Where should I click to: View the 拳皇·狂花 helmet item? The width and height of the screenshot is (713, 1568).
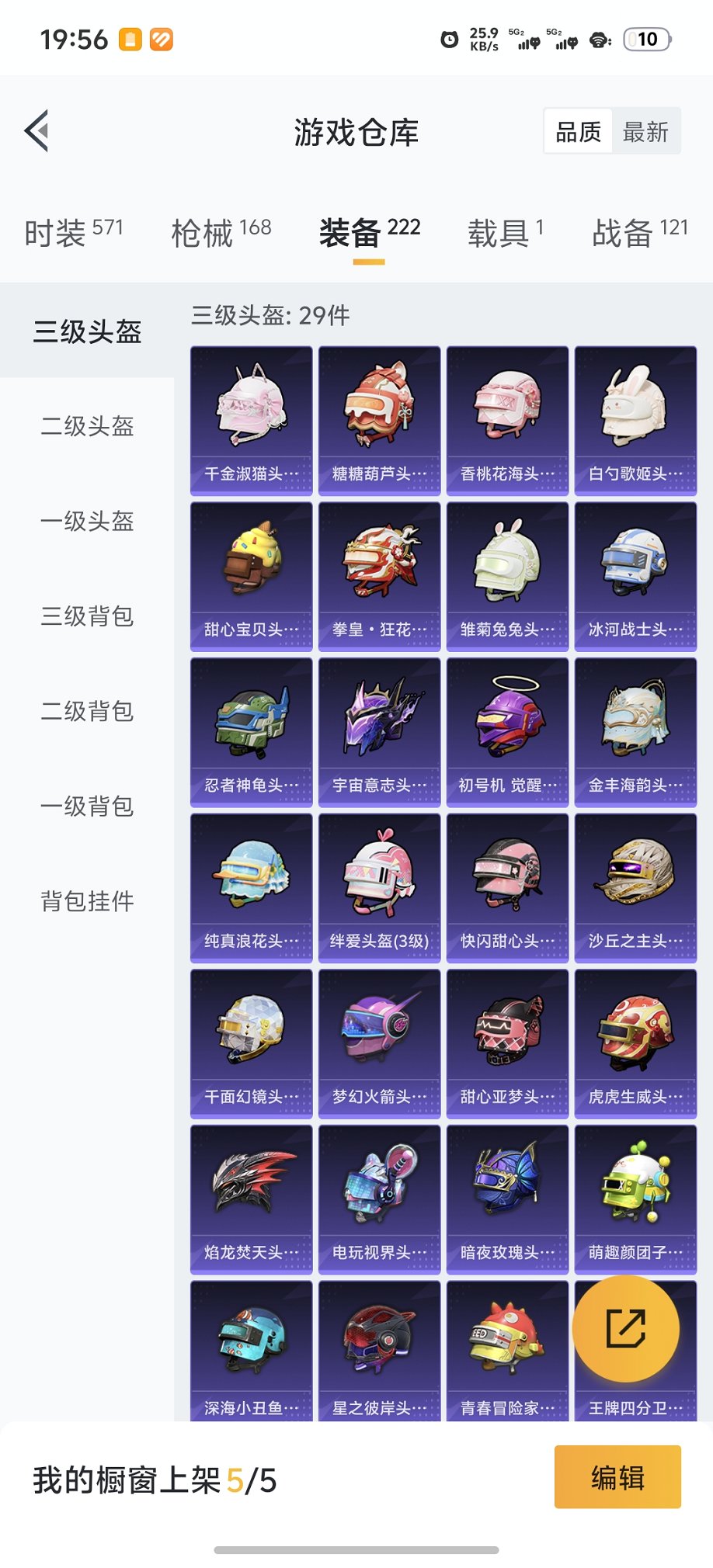[x=380, y=576]
